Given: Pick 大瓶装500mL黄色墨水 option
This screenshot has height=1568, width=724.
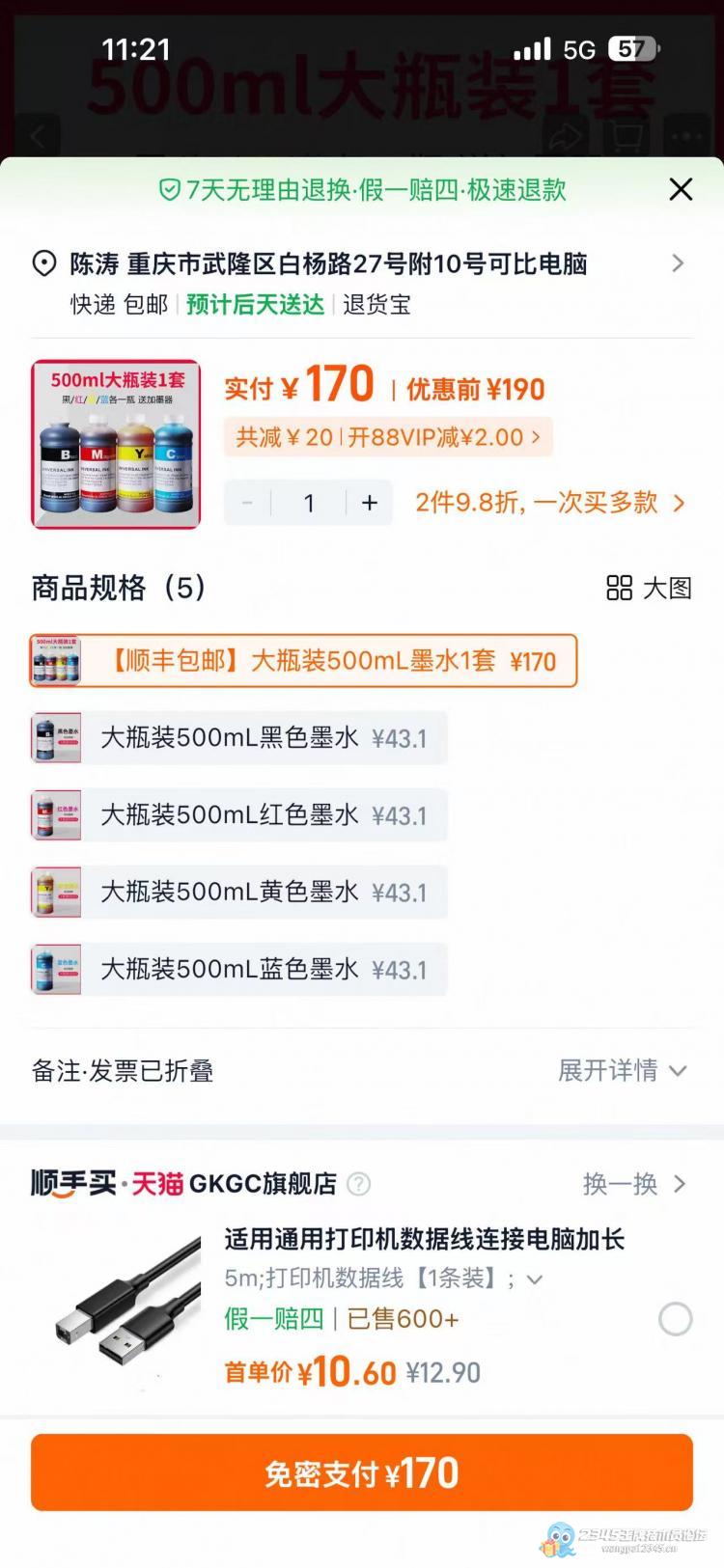Looking at the screenshot, I should pos(239,893).
